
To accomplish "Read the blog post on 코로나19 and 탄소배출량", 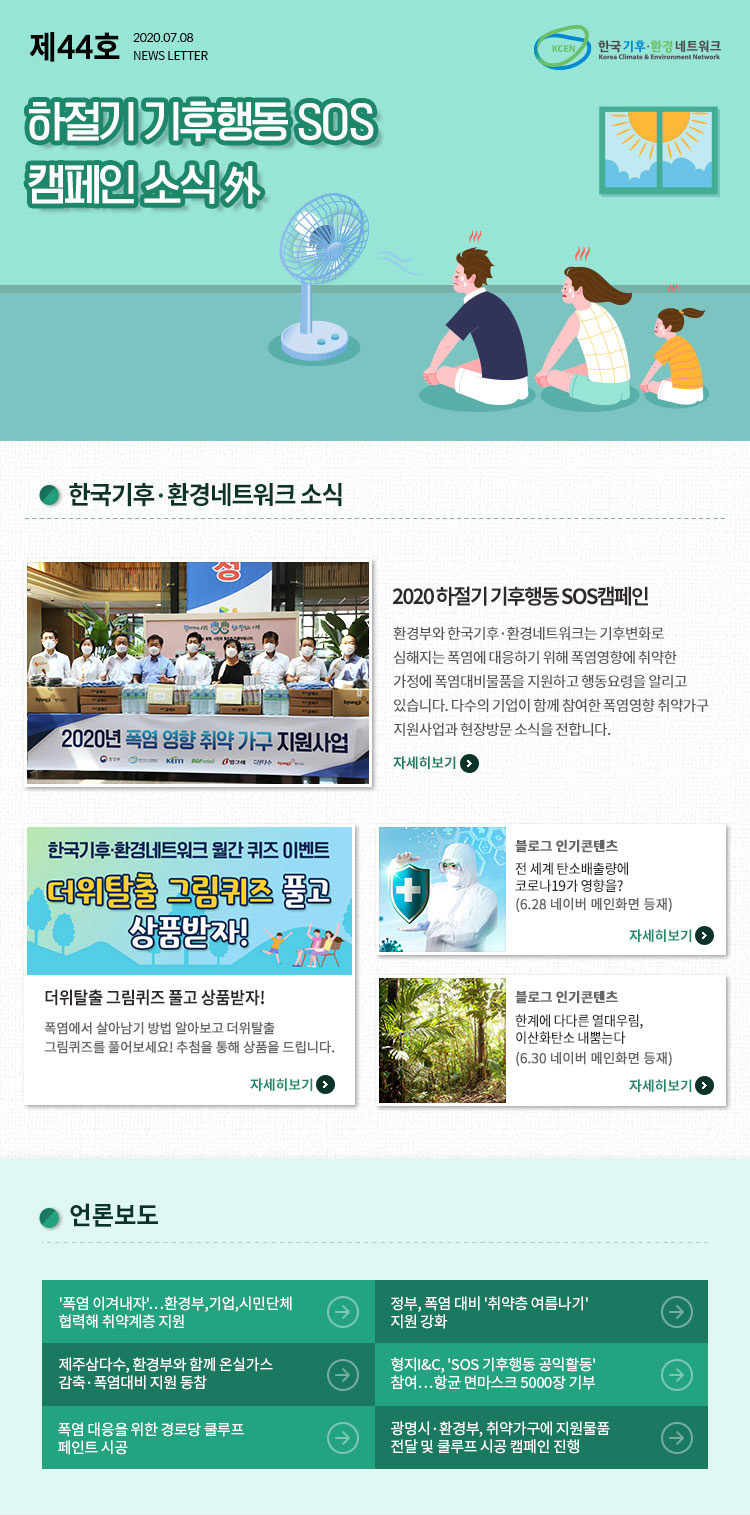I will pos(671,935).
